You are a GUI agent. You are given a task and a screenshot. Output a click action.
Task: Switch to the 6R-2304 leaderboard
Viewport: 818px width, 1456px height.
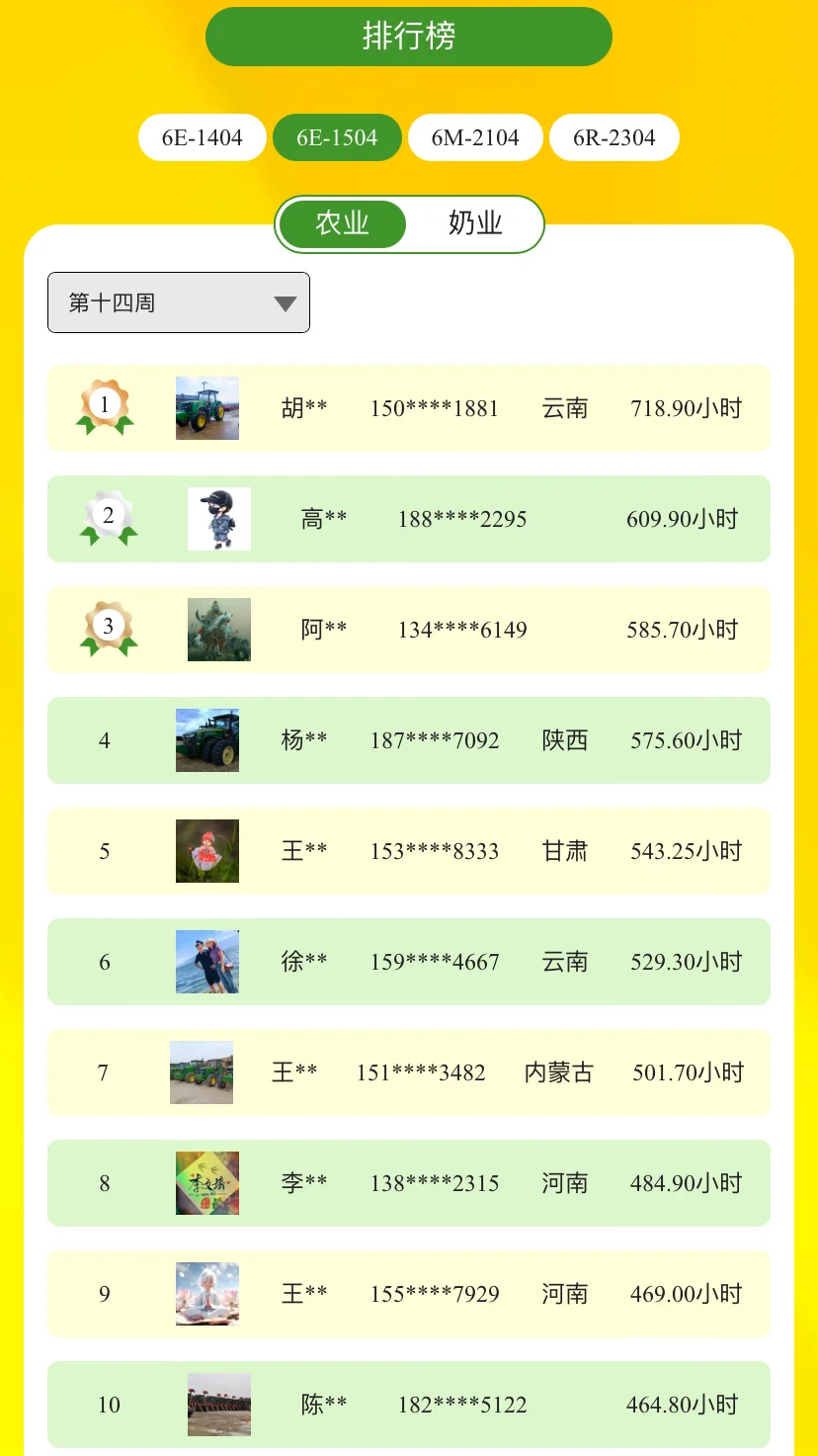click(613, 137)
